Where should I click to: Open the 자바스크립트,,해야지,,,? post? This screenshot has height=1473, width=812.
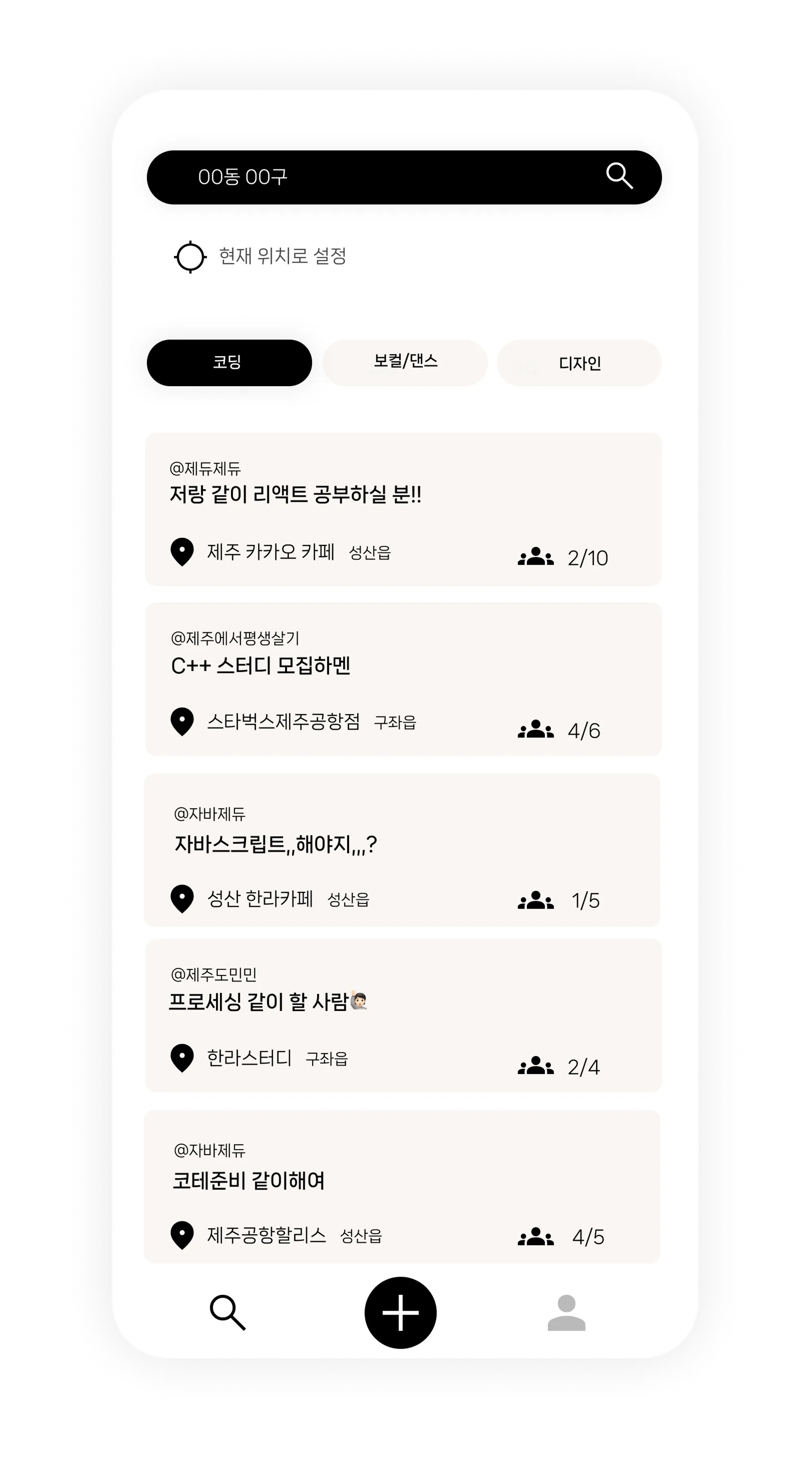pyautogui.click(x=402, y=850)
